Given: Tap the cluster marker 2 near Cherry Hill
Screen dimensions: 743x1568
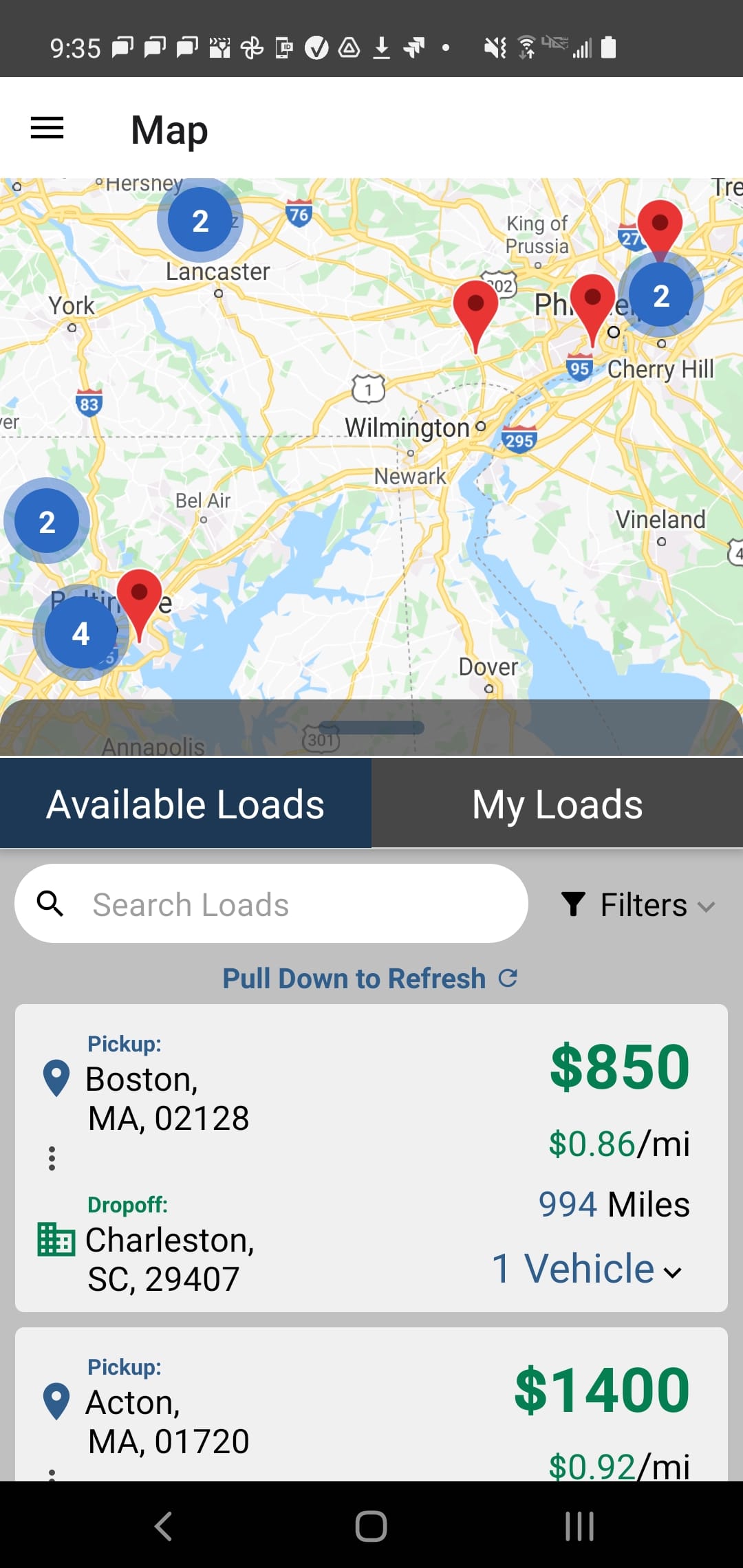Looking at the screenshot, I should 660,296.
